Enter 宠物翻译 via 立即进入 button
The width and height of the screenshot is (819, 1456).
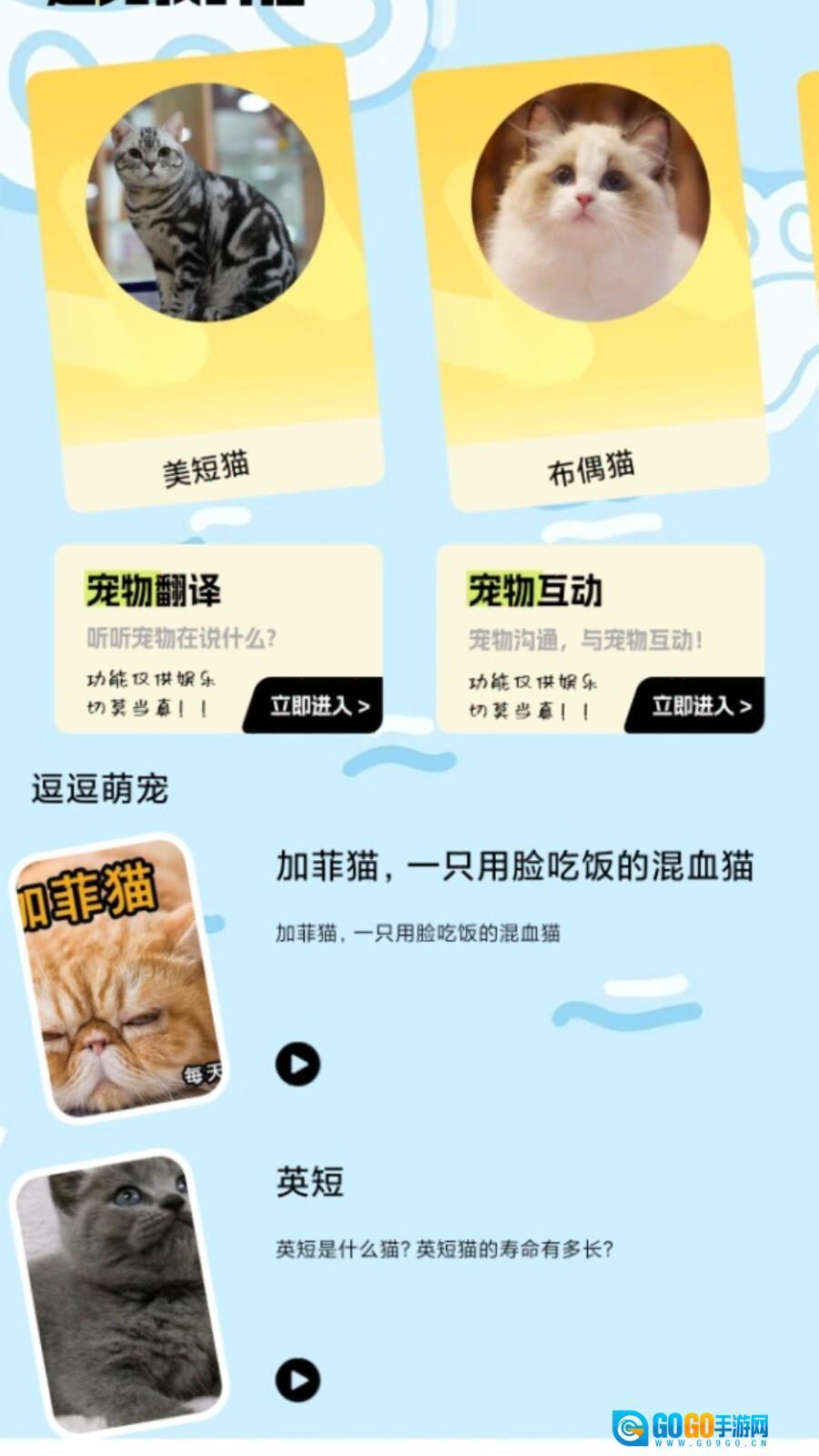[317, 706]
